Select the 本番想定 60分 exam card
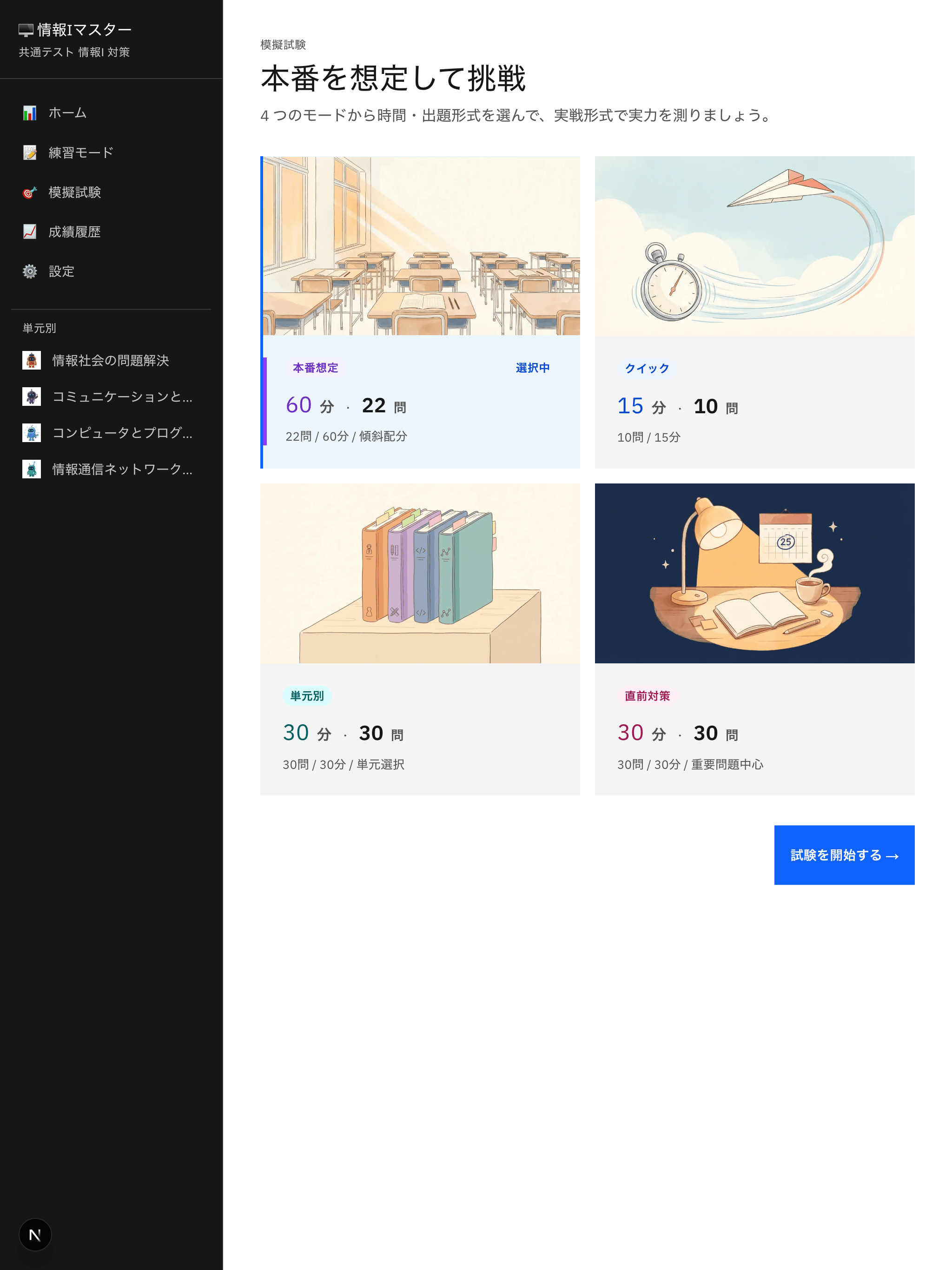 [420, 312]
